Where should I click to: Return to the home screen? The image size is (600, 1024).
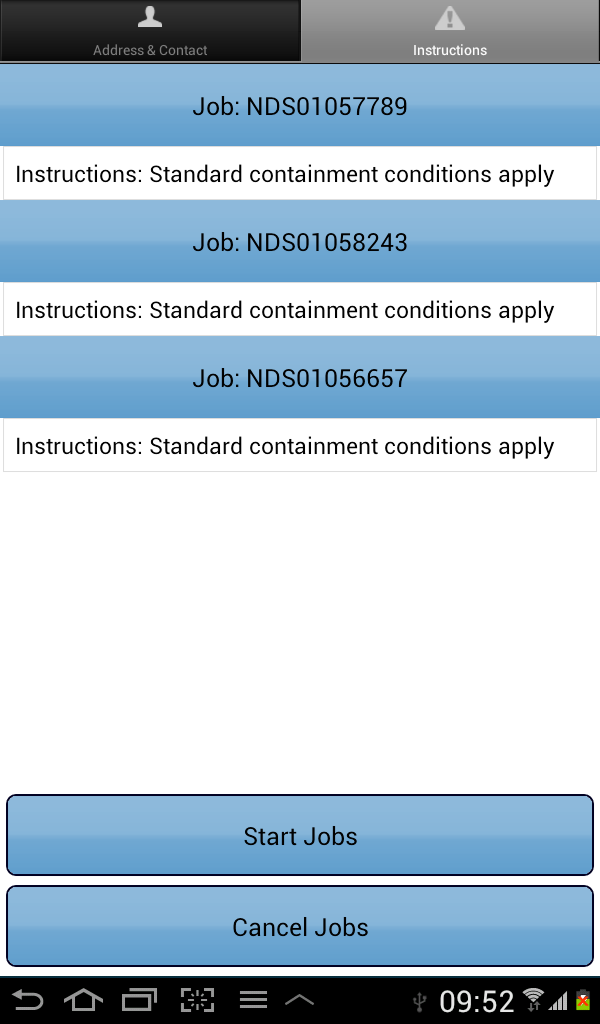point(84,1000)
